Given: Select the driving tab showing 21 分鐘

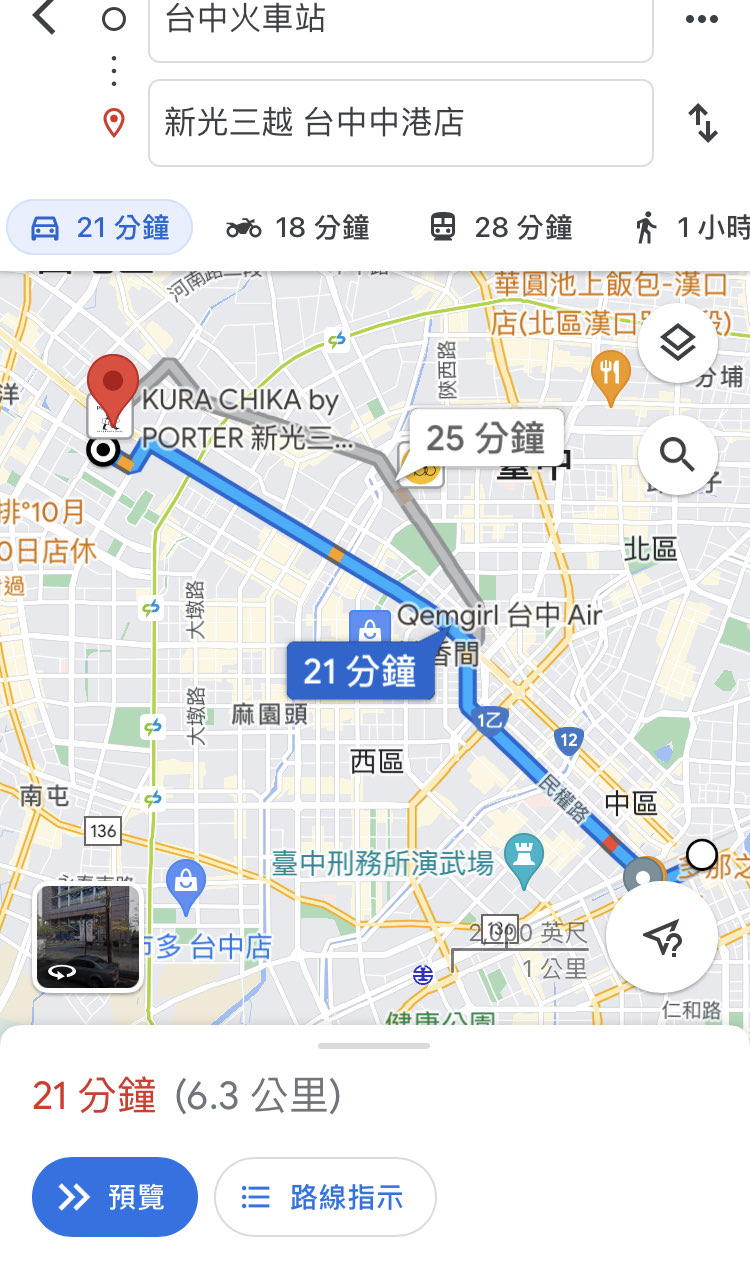Looking at the screenshot, I should pos(100,228).
